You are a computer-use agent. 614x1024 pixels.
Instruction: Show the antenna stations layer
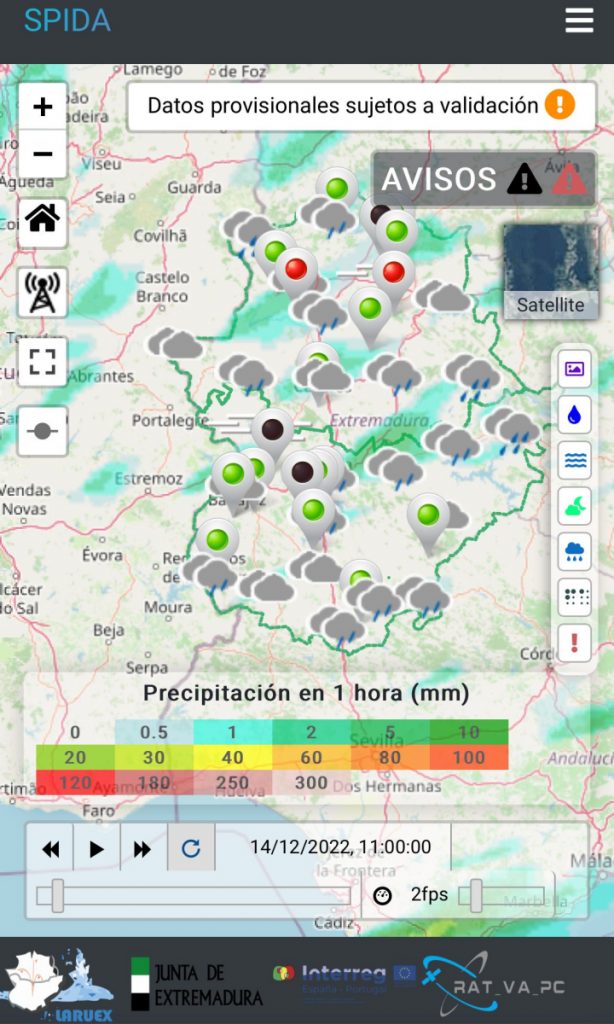42,292
